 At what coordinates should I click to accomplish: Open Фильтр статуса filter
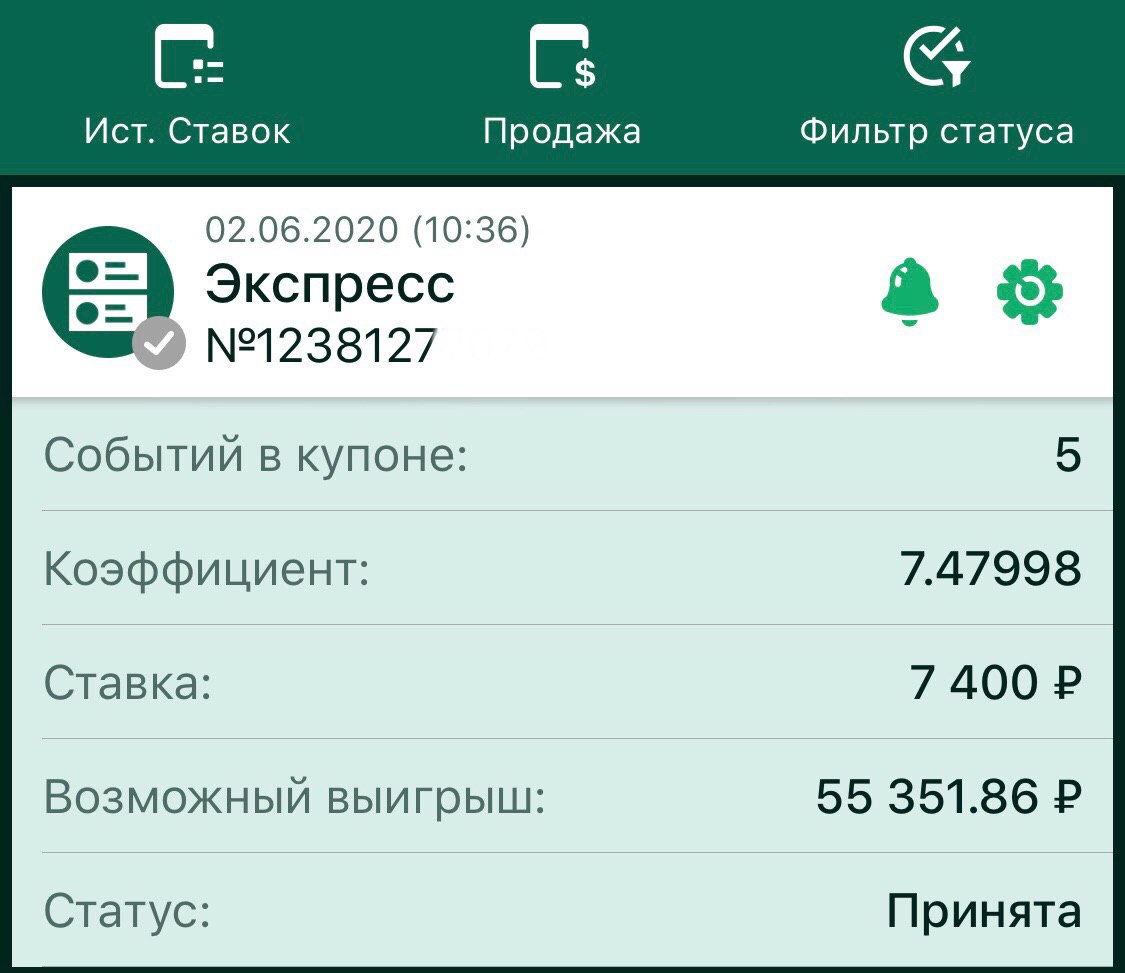(x=937, y=87)
